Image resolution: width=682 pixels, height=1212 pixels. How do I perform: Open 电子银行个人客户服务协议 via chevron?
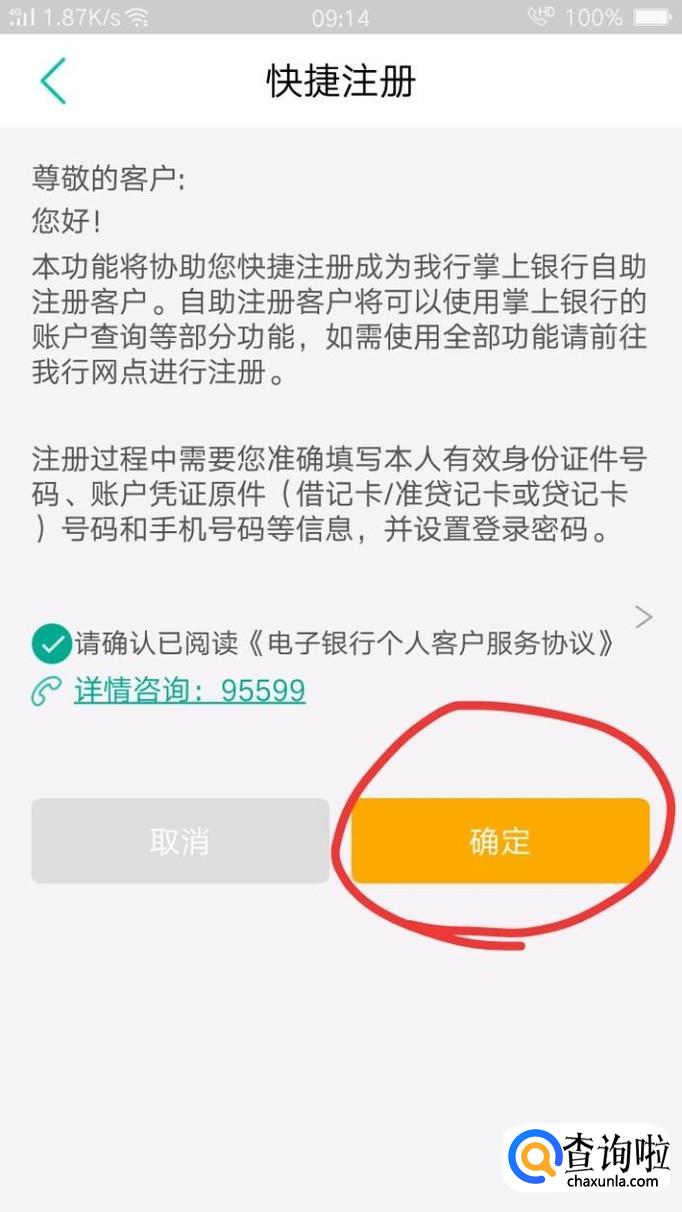[644, 617]
